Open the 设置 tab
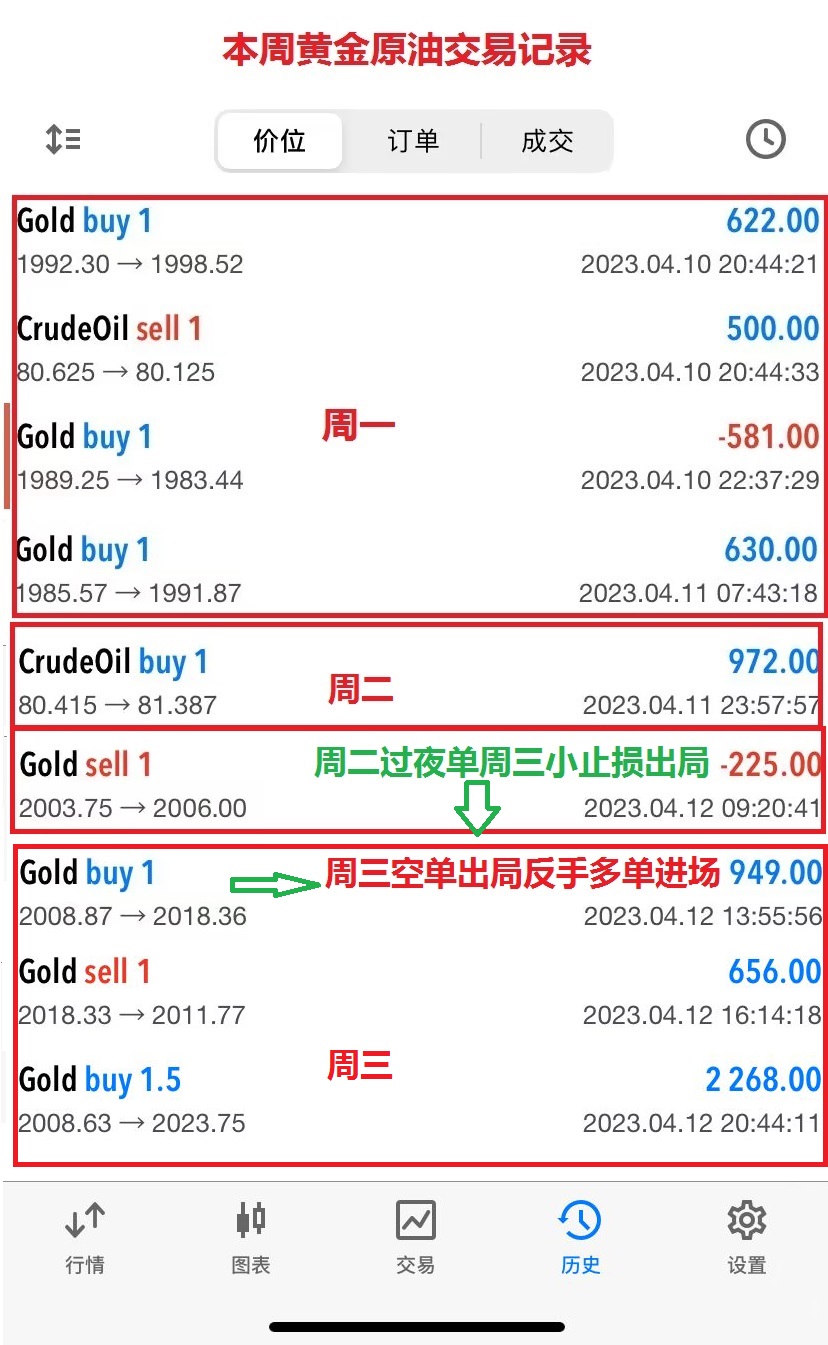This screenshot has height=1345, width=828. [x=746, y=1238]
